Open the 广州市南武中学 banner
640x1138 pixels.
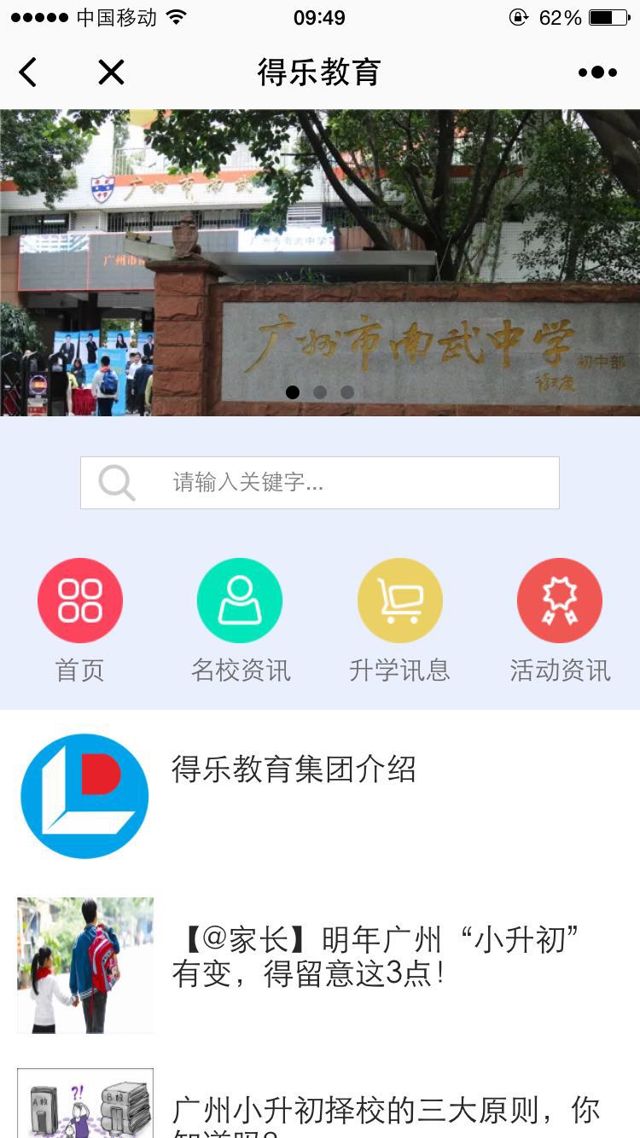point(320,262)
